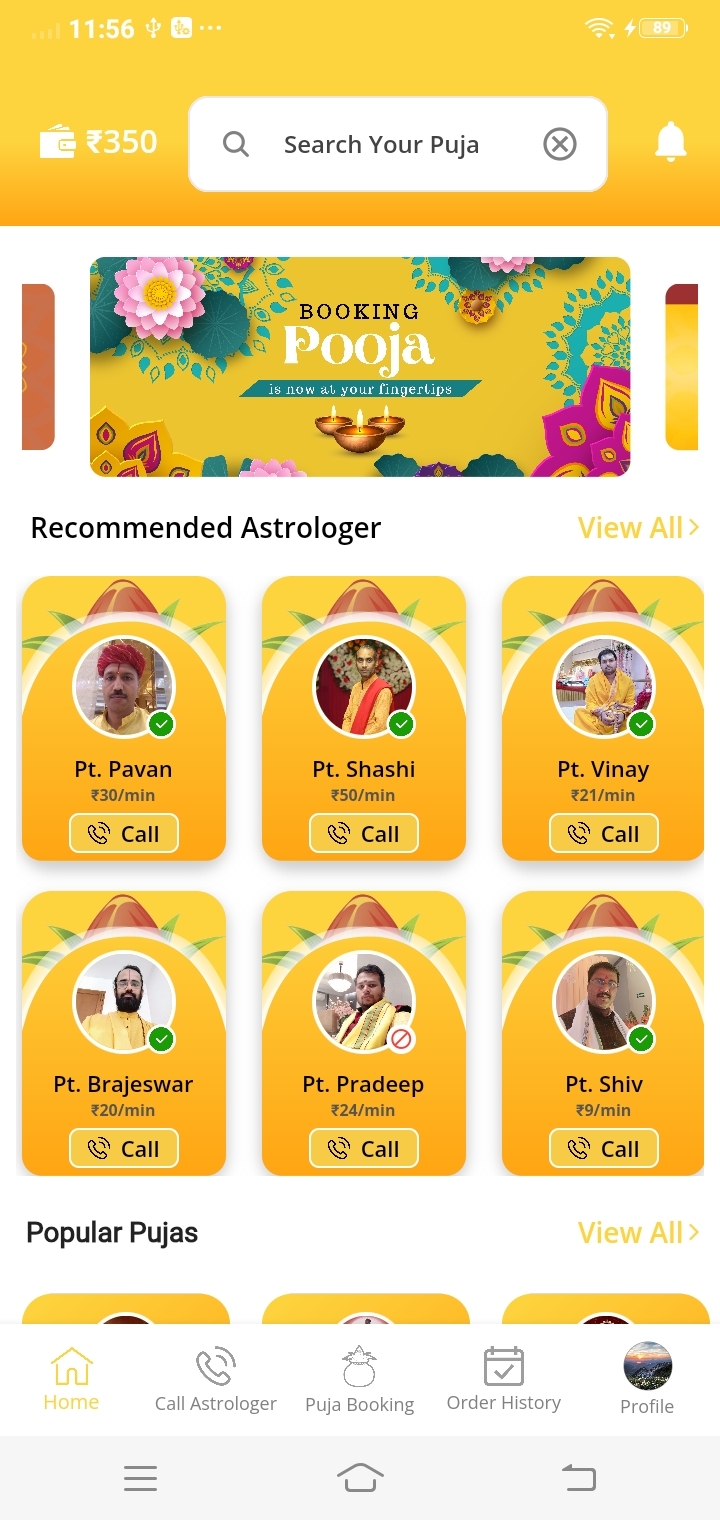Image resolution: width=720 pixels, height=1520 pixels.
Task: Tap the system back button
Action: click(x=578, y=1477)
